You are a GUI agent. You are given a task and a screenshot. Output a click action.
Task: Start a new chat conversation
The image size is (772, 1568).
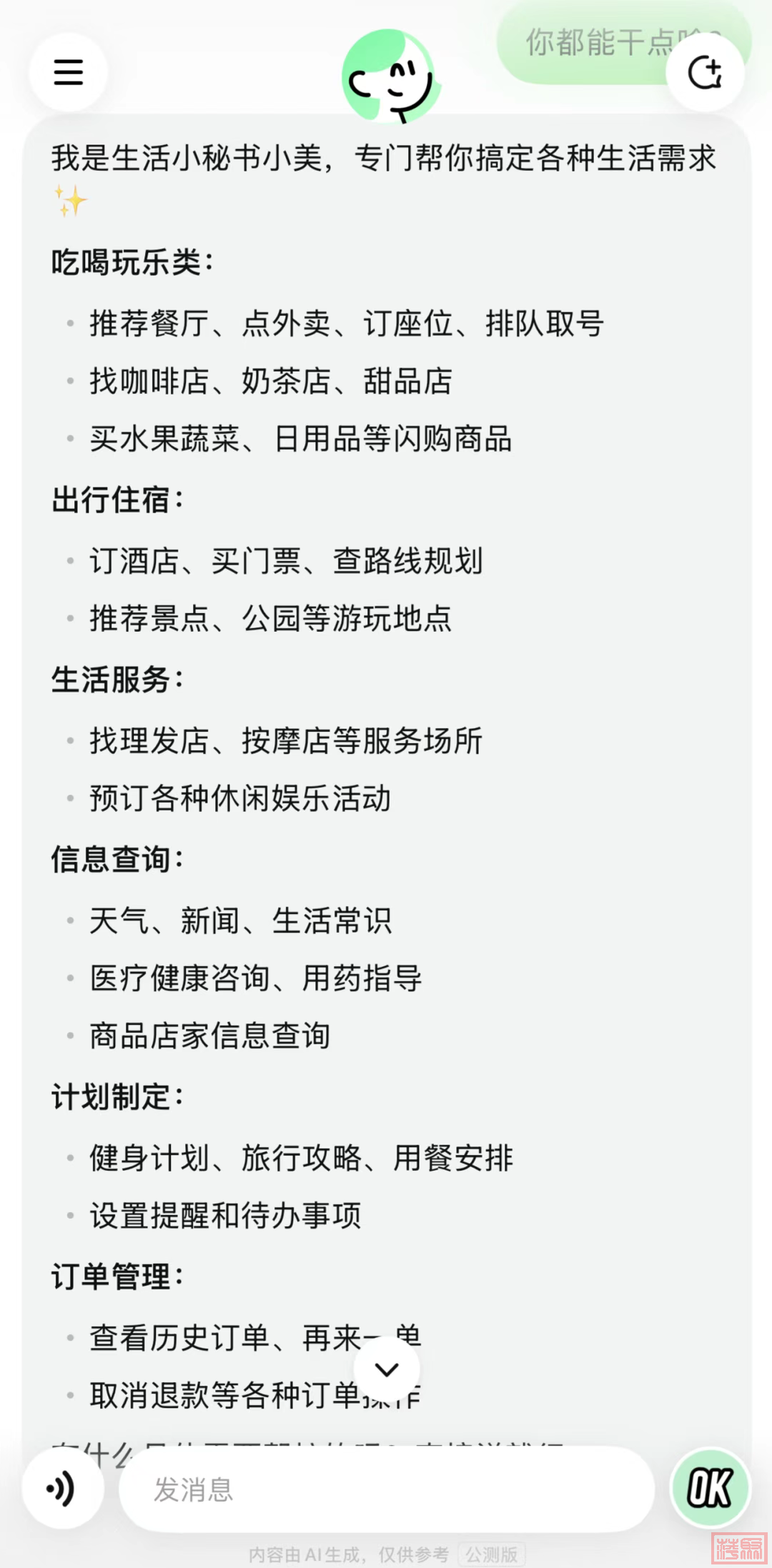click(x=705, y=72)
